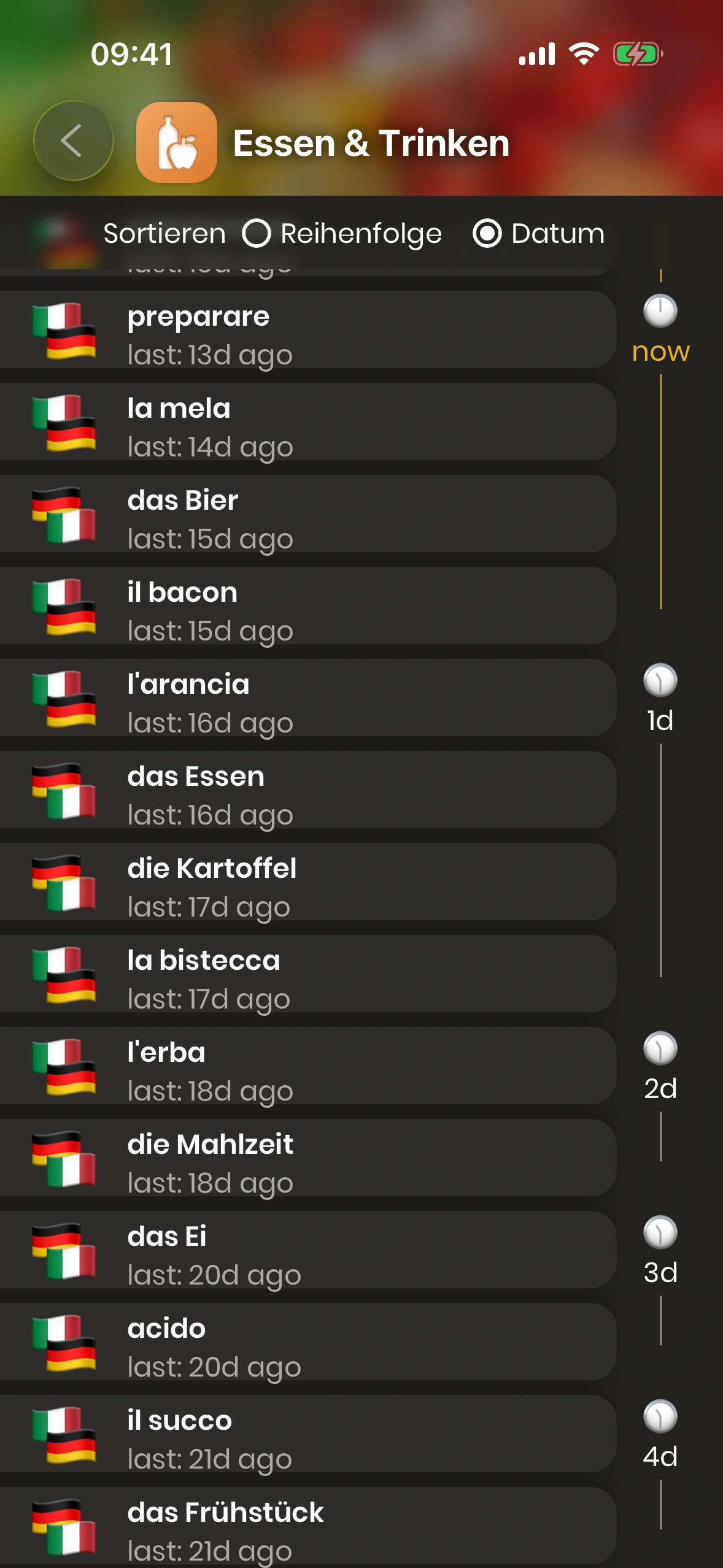Open the word acido
The width and height of the screenshot is (723, 1568).
[x=307, y=1342]
